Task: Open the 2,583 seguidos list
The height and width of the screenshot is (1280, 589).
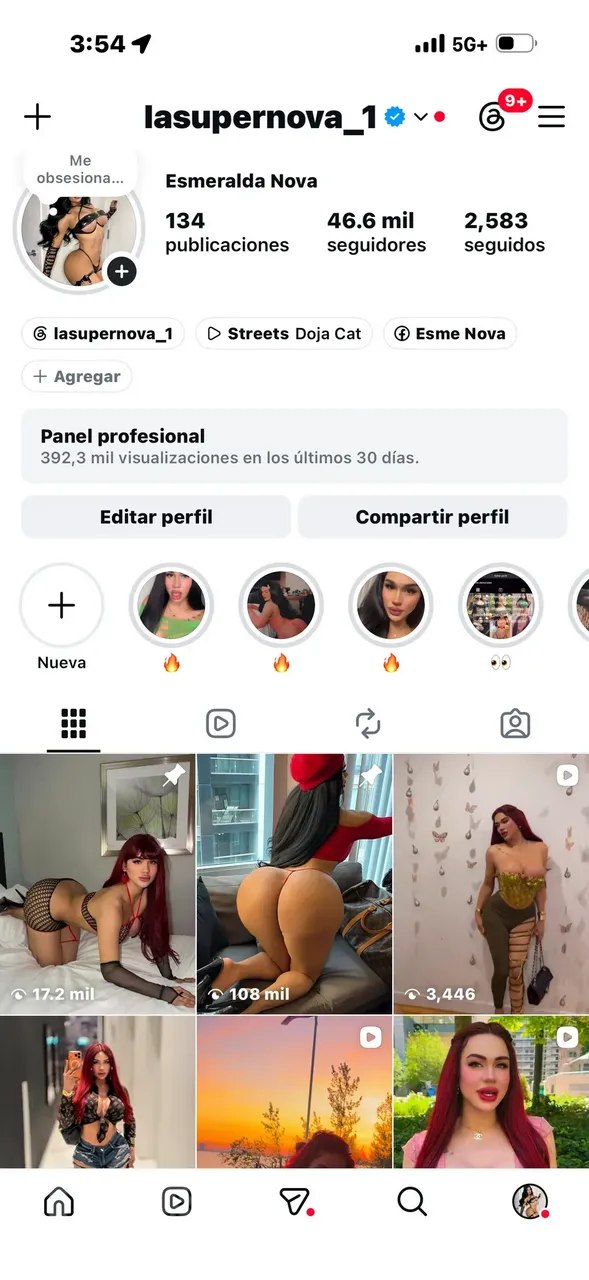Action: pyautogui.click(x=504, y=232)
